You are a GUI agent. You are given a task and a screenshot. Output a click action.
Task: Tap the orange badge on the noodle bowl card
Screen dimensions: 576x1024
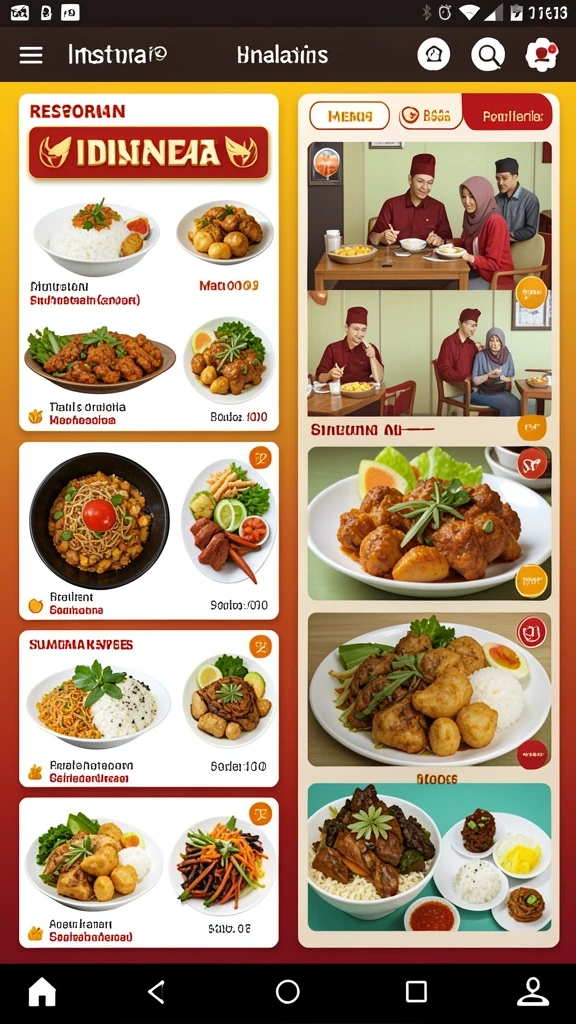tap(260, 458)
